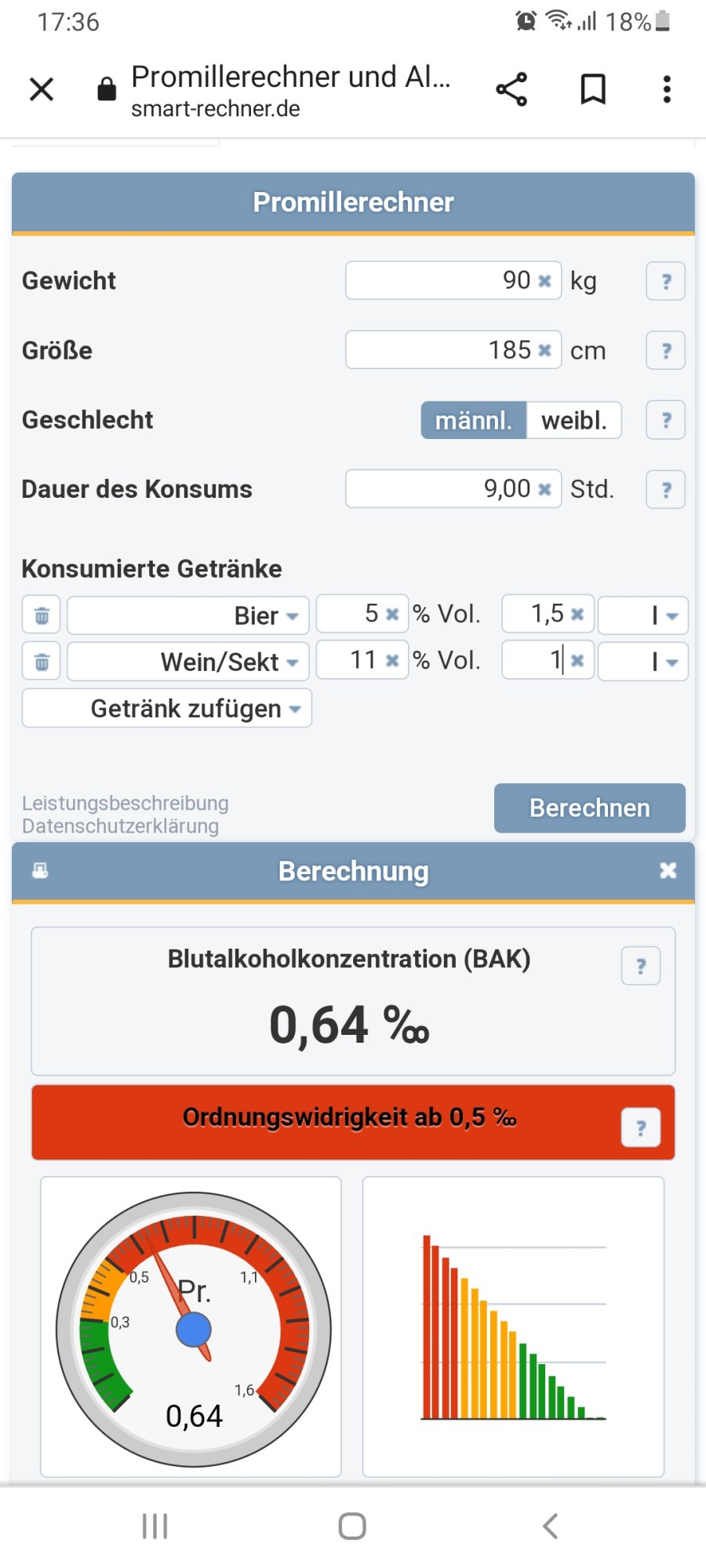Close the Berechnung result panel
The height and width of the screenshot is (1568, 706).
click(668, 870)
